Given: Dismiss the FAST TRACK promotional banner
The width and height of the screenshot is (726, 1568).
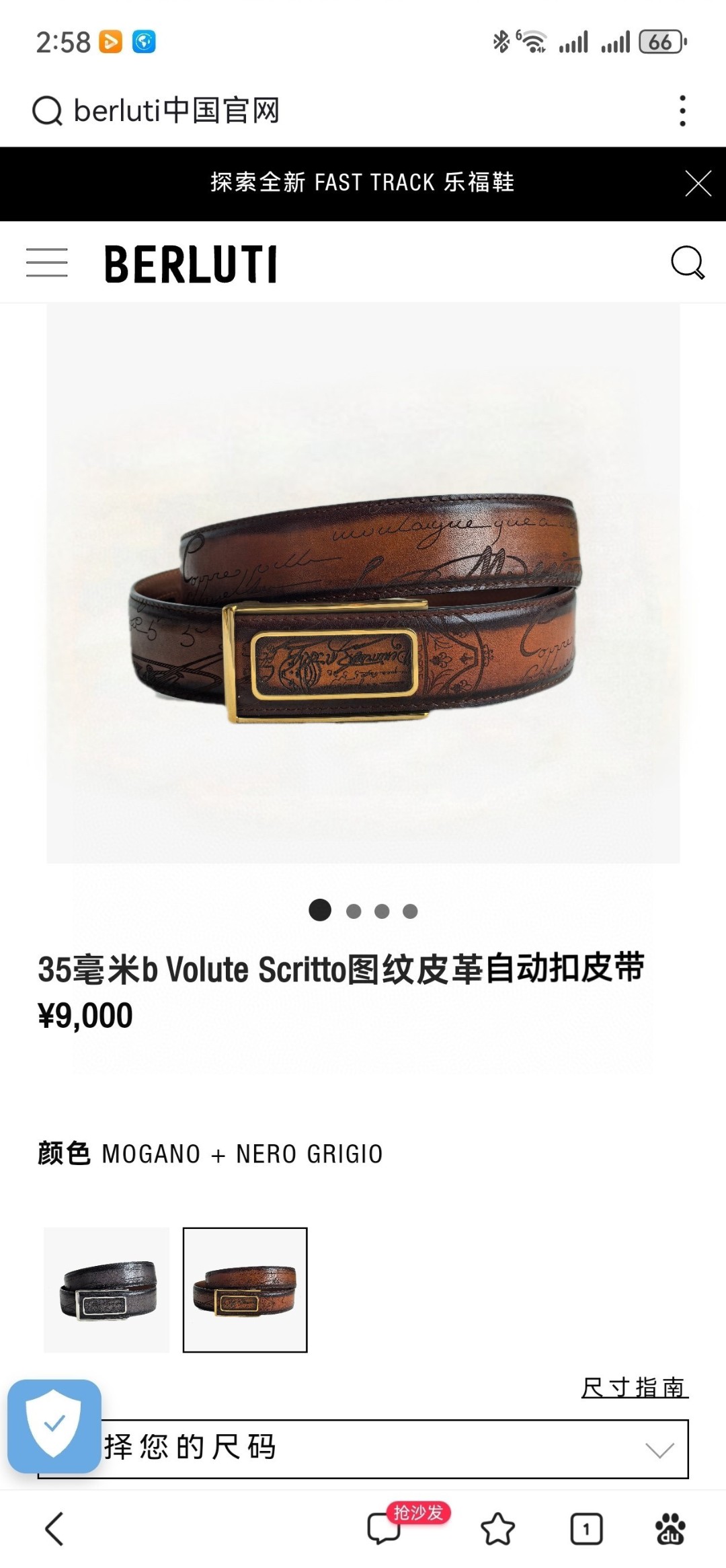Looking at the screenshot, I should point(698,183).
